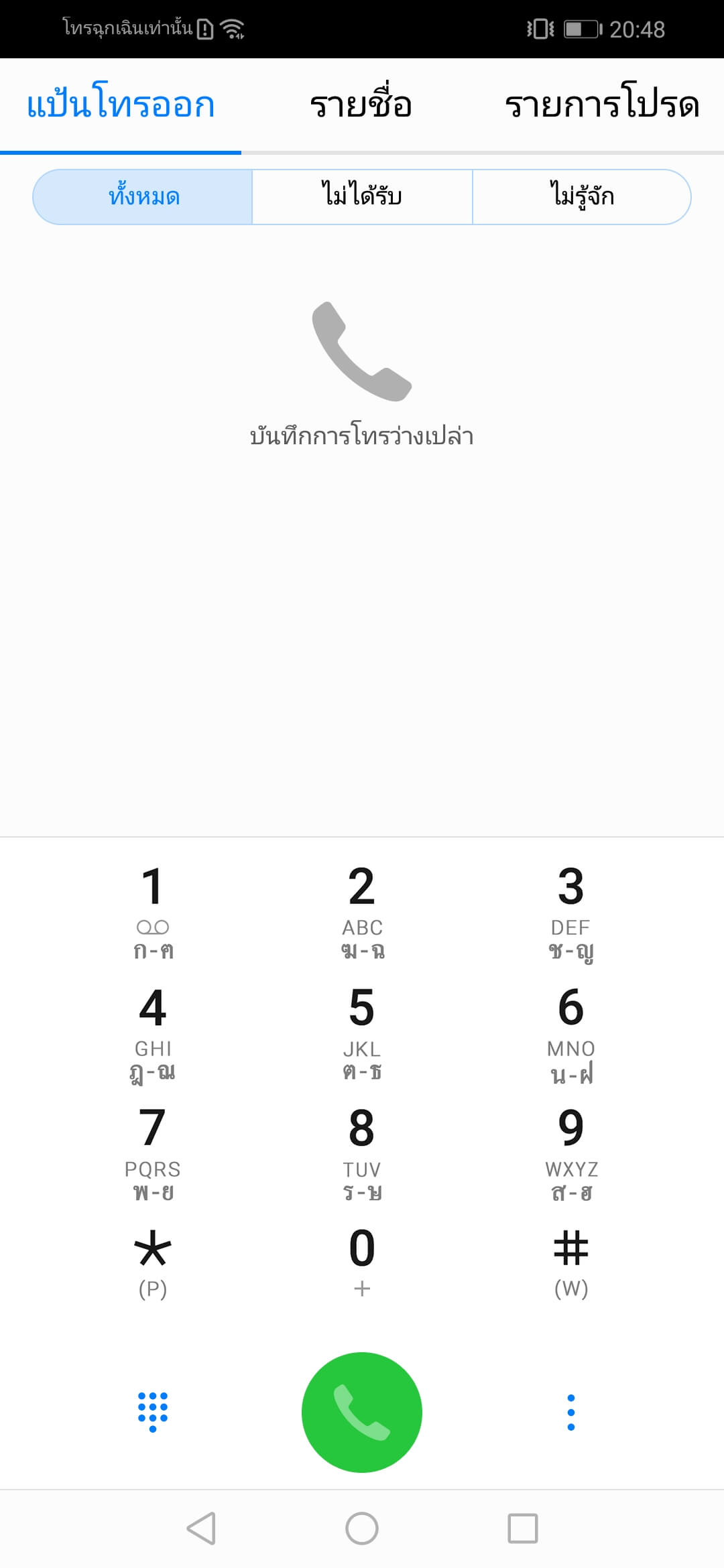Dial digit 1 on the keypad
The image size is (724, 1568).
[153, 911]
